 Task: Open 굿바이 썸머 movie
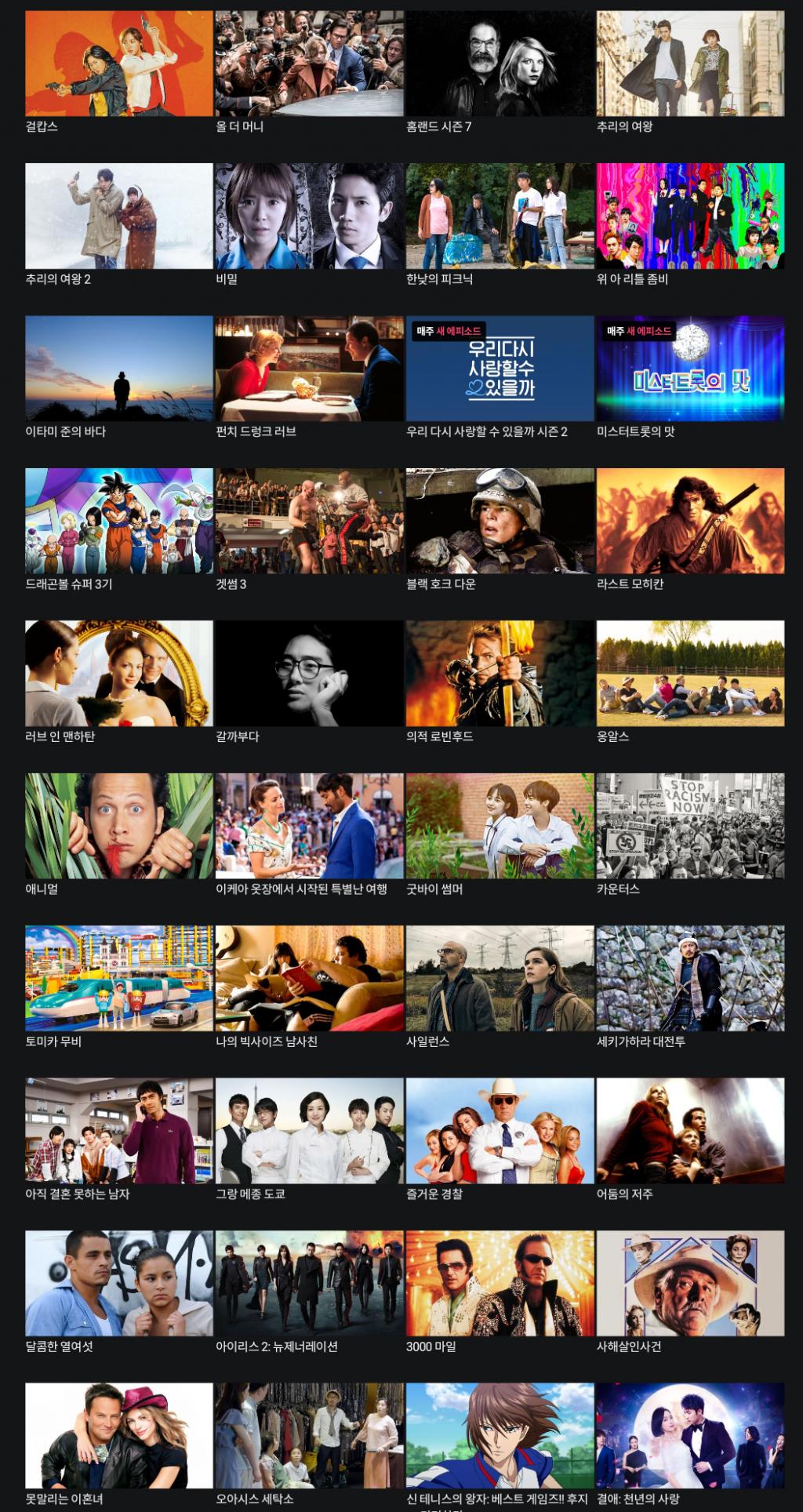click(x=500, y=826)
